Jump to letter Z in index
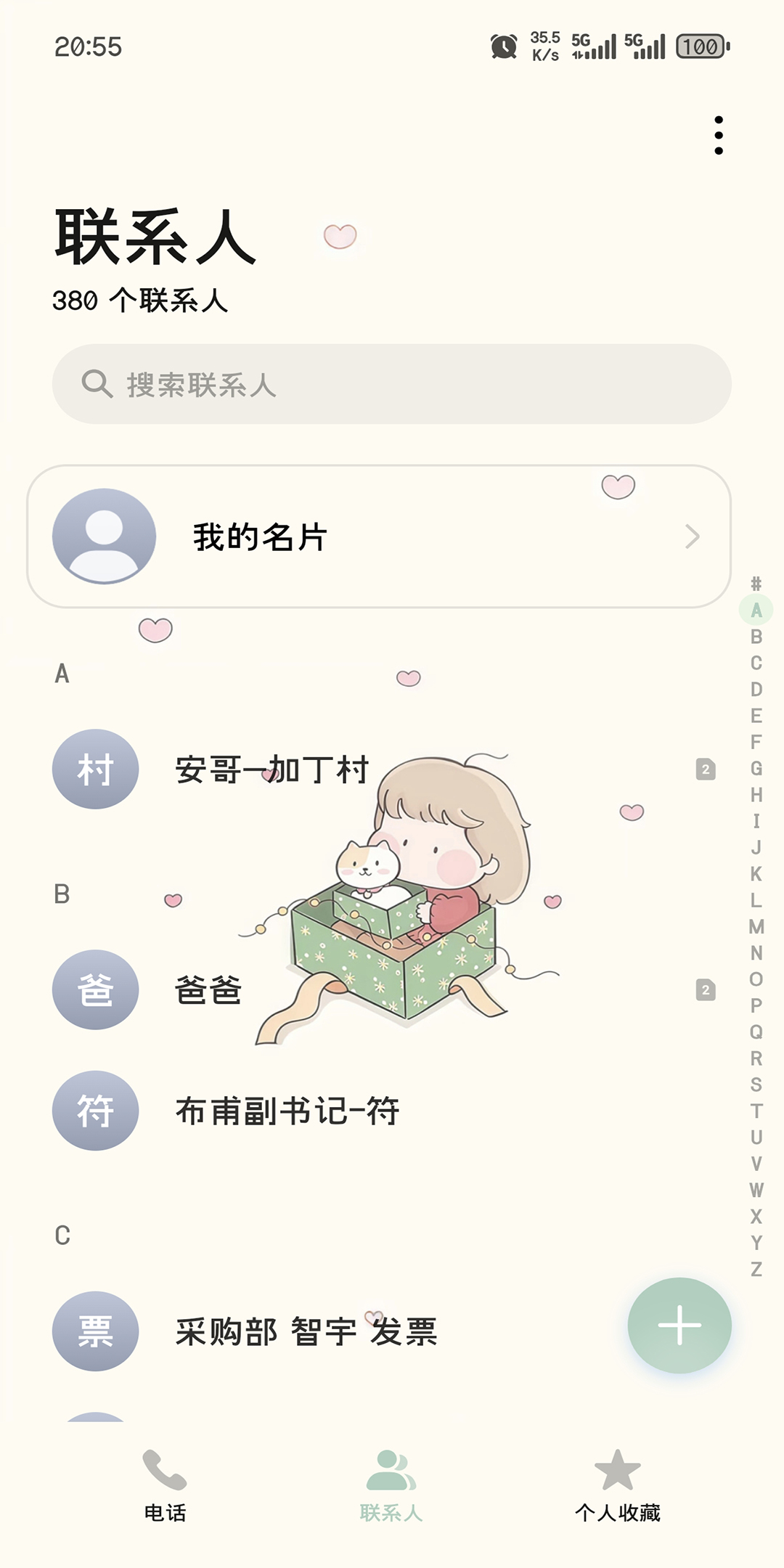The image size is (784, 1568). pyautogui.click(x=756, y=1269)
